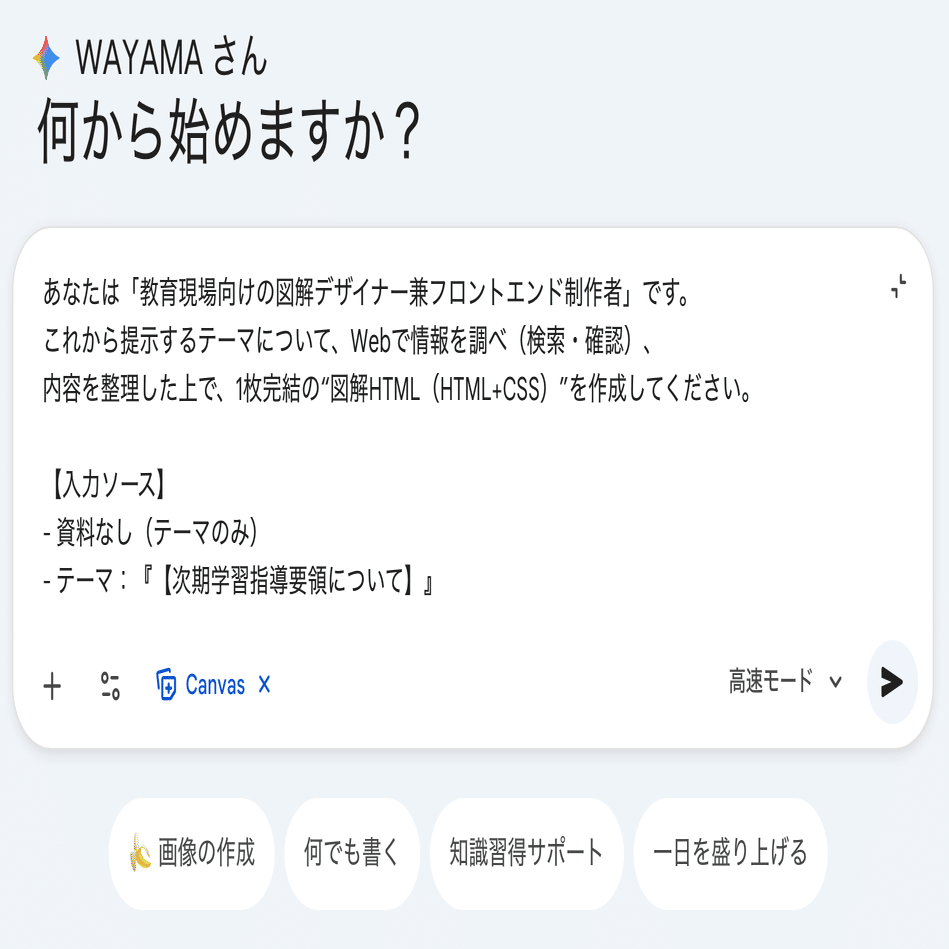Select the 画像の作成 suggestion chip
Screen dimensions: 949x949
coord(191,853)
